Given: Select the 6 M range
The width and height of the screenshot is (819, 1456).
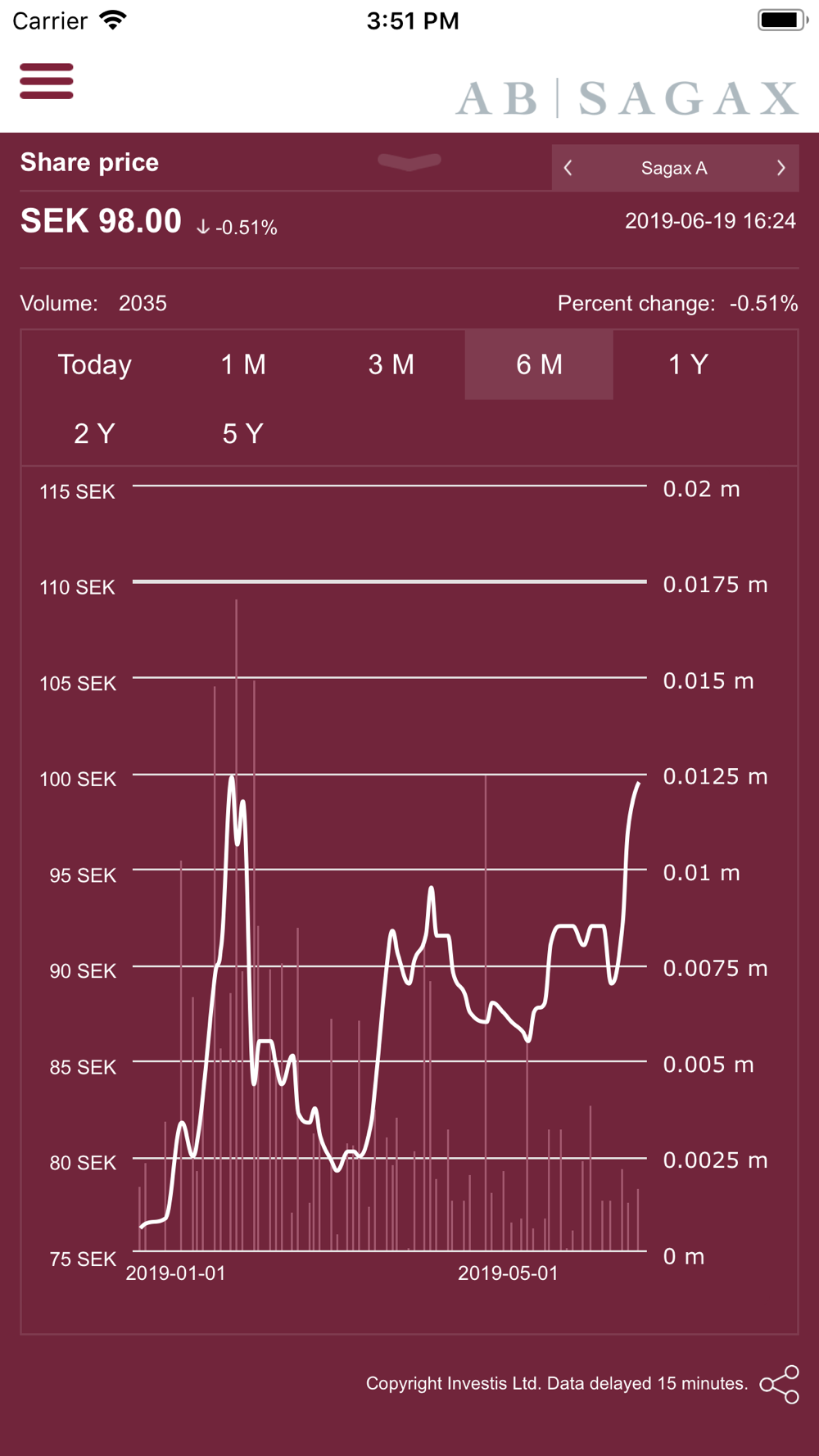Looking at the screenshot, I should coord(539,365).
